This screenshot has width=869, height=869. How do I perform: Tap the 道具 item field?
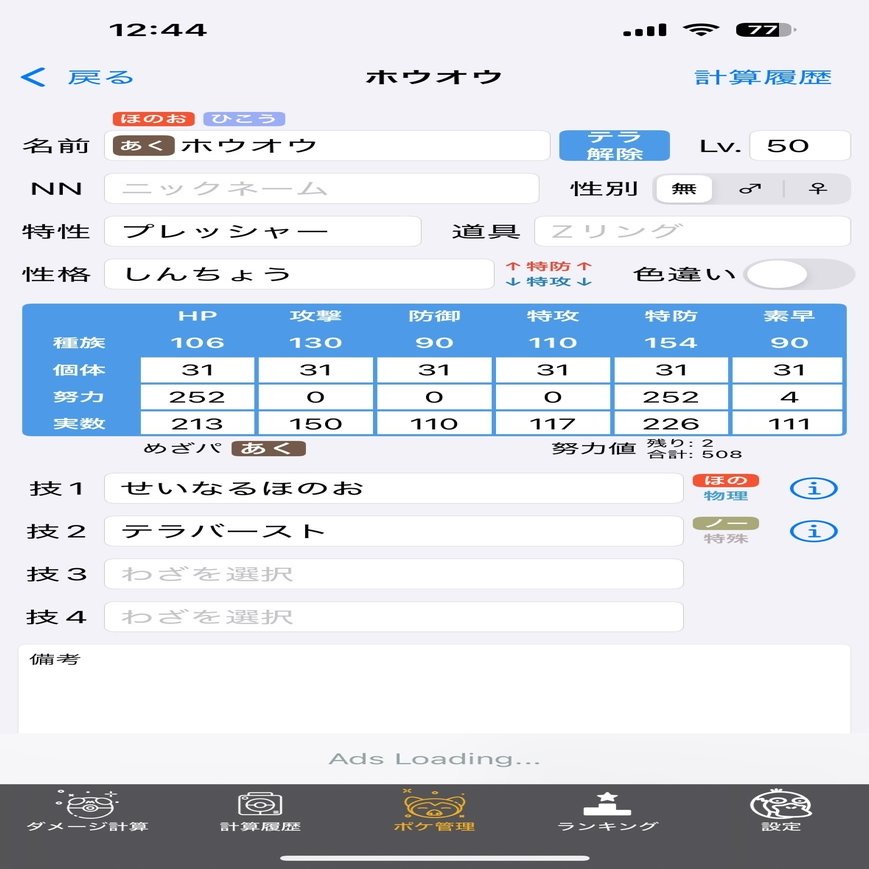[x=692, y=231]
